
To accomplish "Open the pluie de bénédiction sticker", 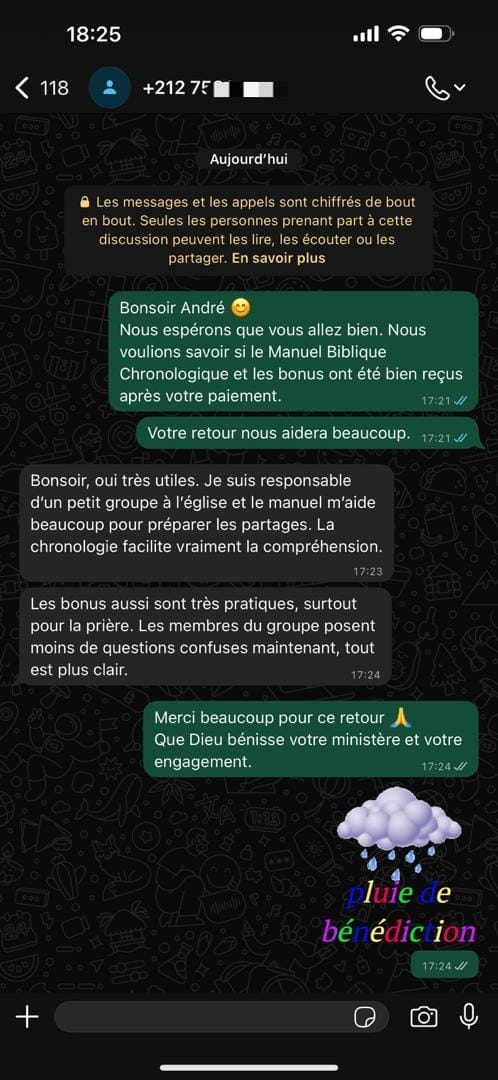I will (400, 866).
